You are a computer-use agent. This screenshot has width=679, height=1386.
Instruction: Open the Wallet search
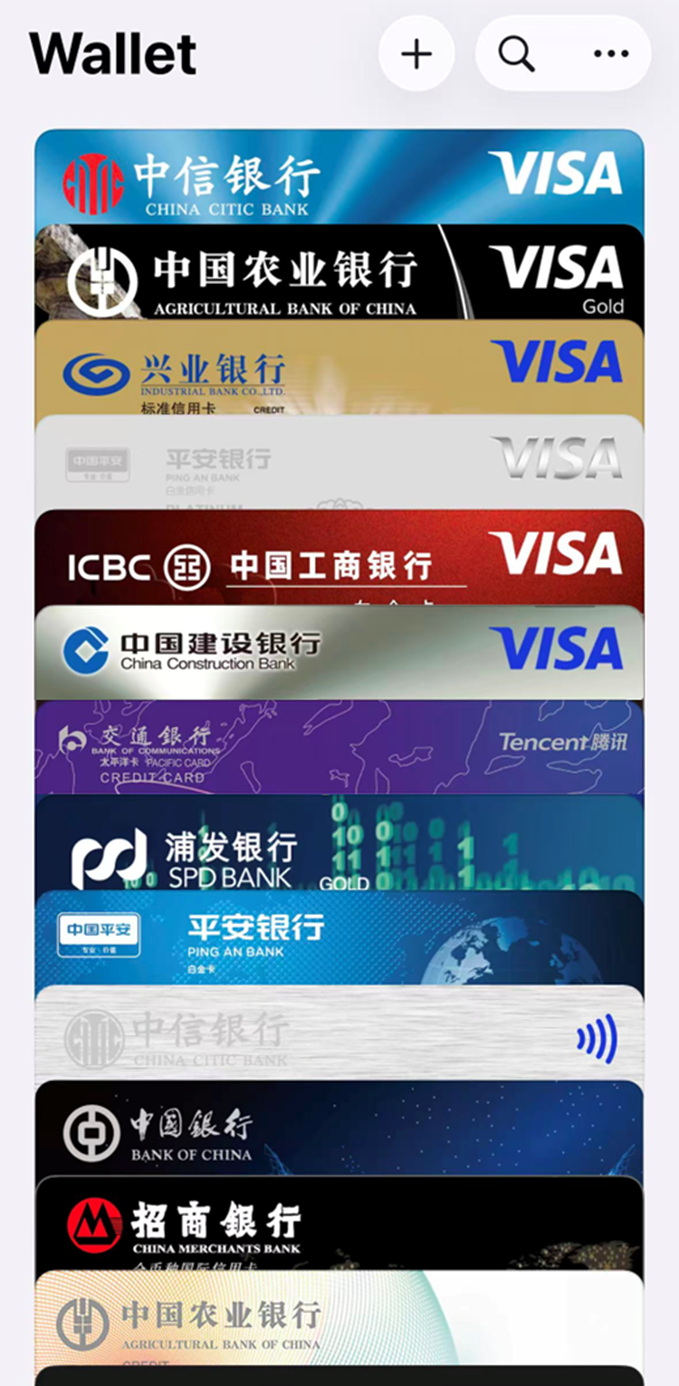coord(517,53)
